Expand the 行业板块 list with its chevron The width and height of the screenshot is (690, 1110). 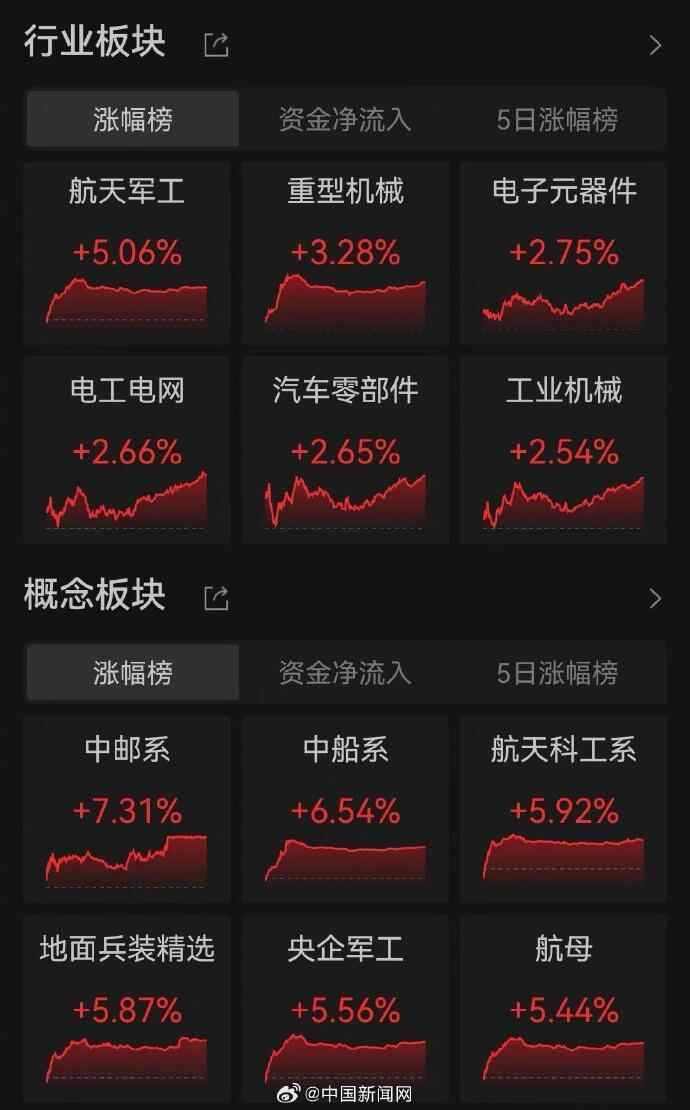point(655,45)
